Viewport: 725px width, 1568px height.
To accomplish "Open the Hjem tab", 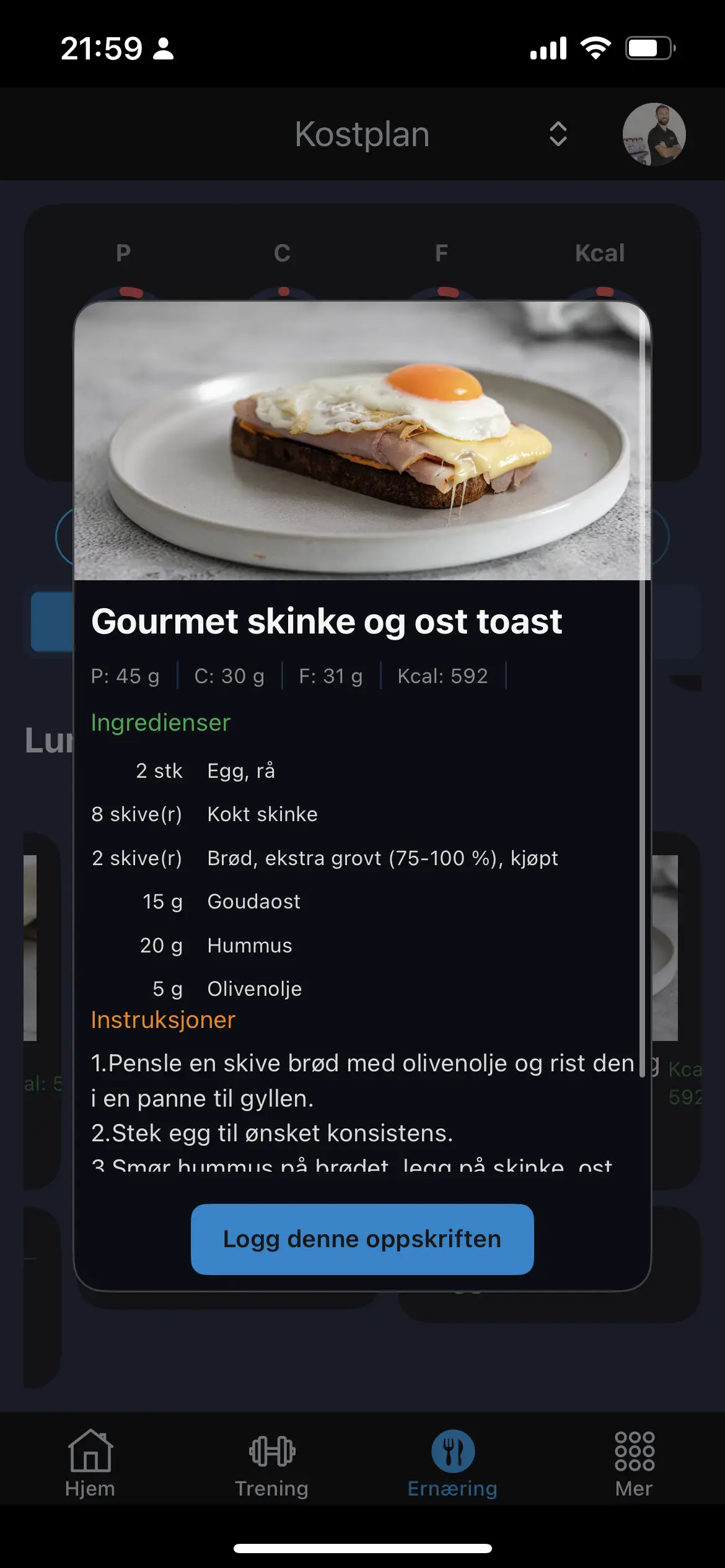I will click(90, 1463).
